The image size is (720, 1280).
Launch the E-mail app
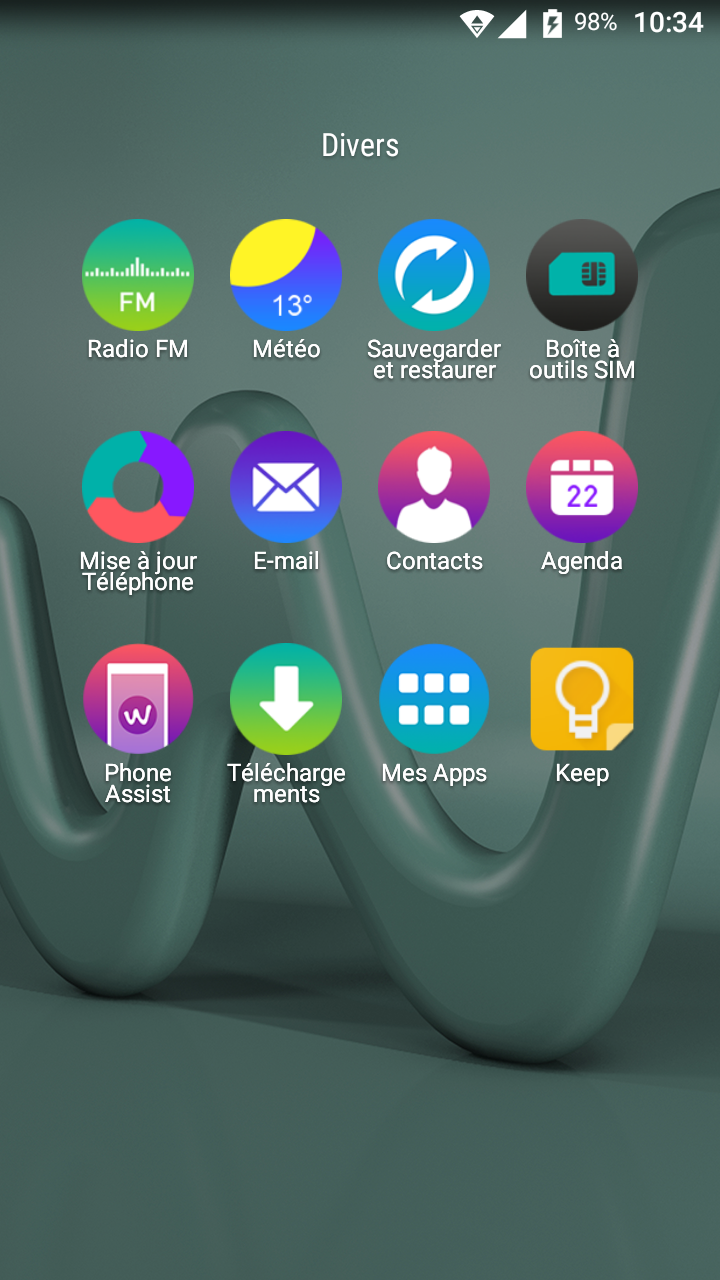pos(286,487)
